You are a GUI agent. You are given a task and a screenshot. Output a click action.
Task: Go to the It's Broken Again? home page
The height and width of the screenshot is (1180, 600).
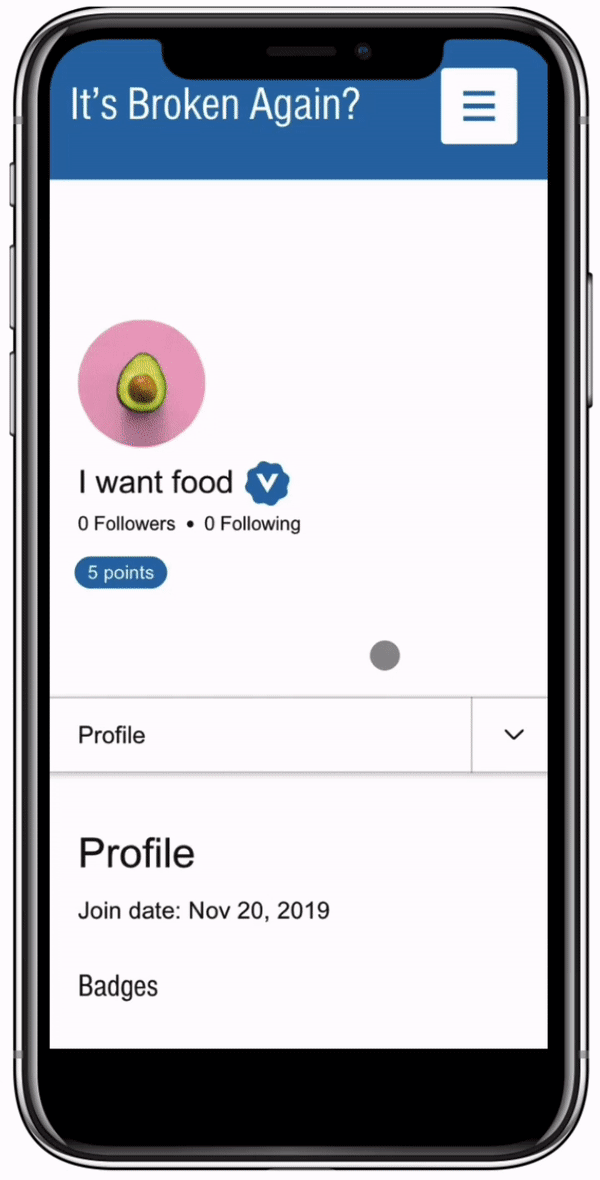click(215, 104)
